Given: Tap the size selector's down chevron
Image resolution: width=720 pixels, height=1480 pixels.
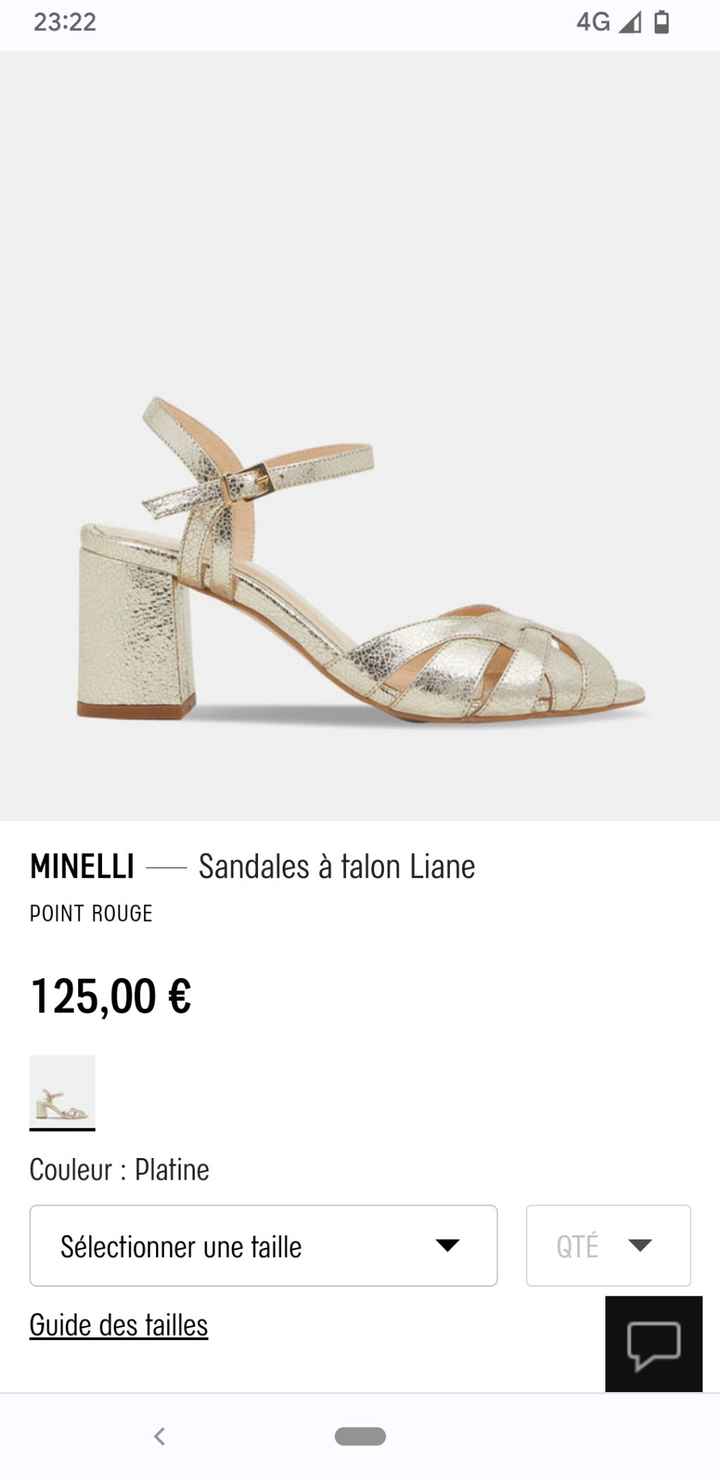Looking at the screenshot, I should pyautogui.click(x=449, y=1246).
